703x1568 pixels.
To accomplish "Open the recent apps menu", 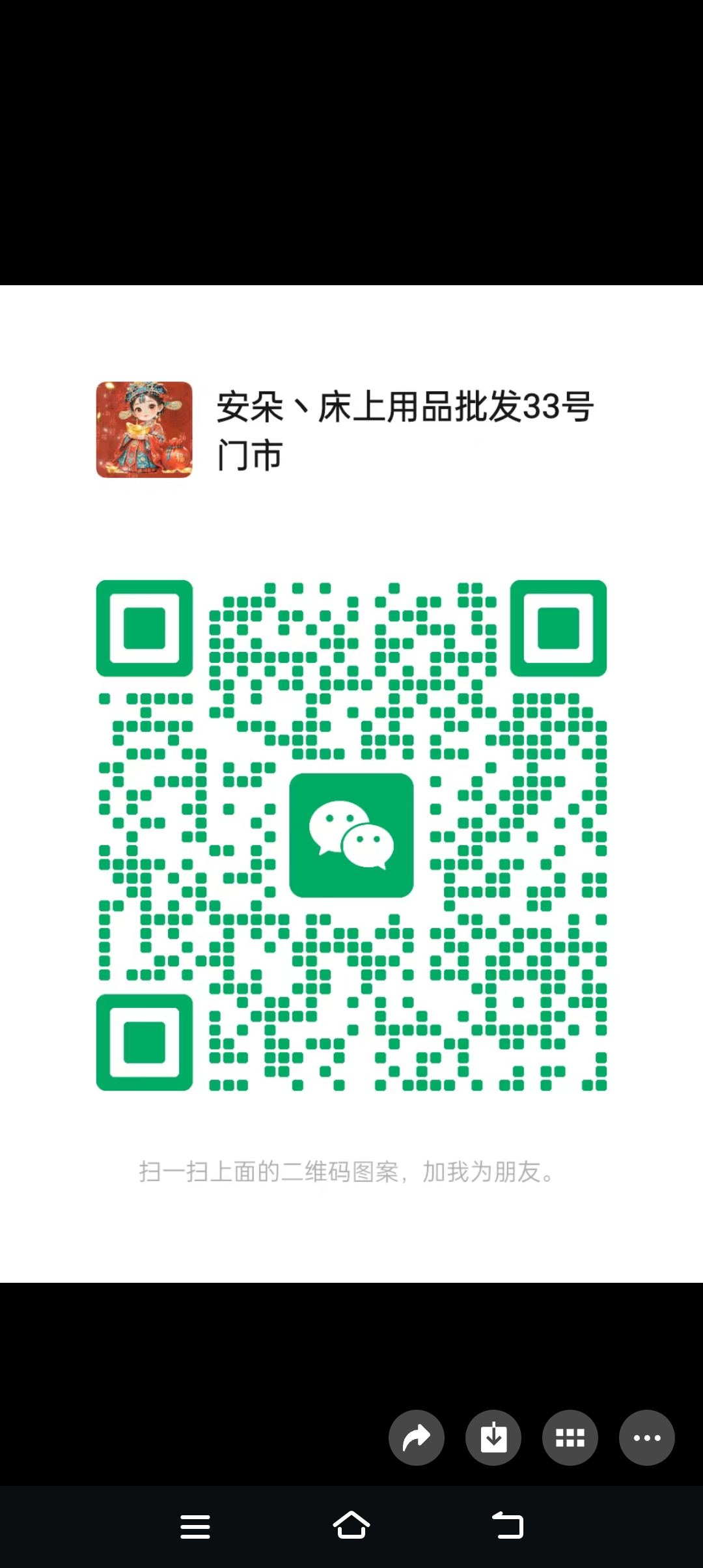I will pos(195,1526).
